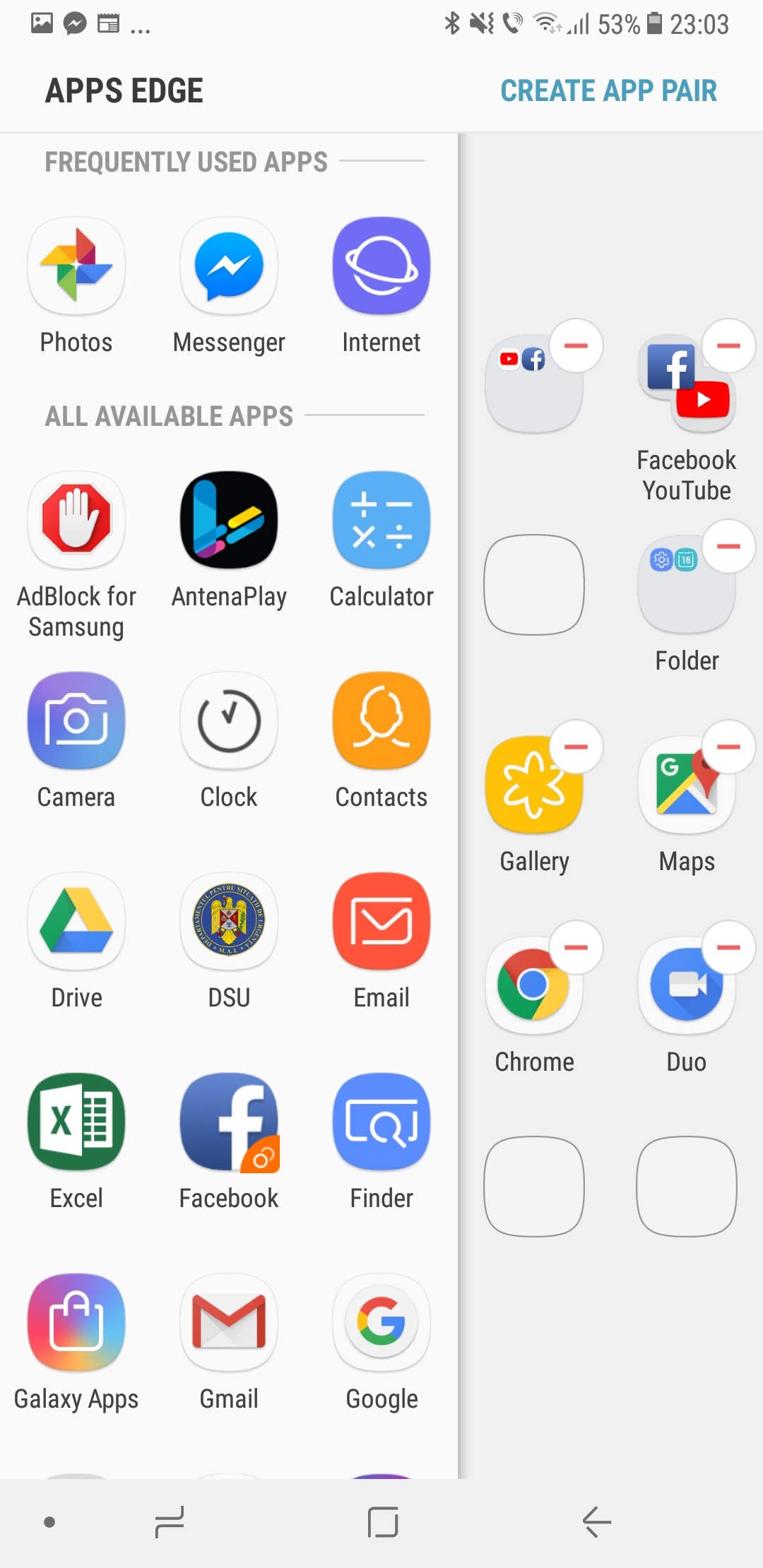763x1568 pixels.
Task: Select the Drive app
Action: (76, 922)
